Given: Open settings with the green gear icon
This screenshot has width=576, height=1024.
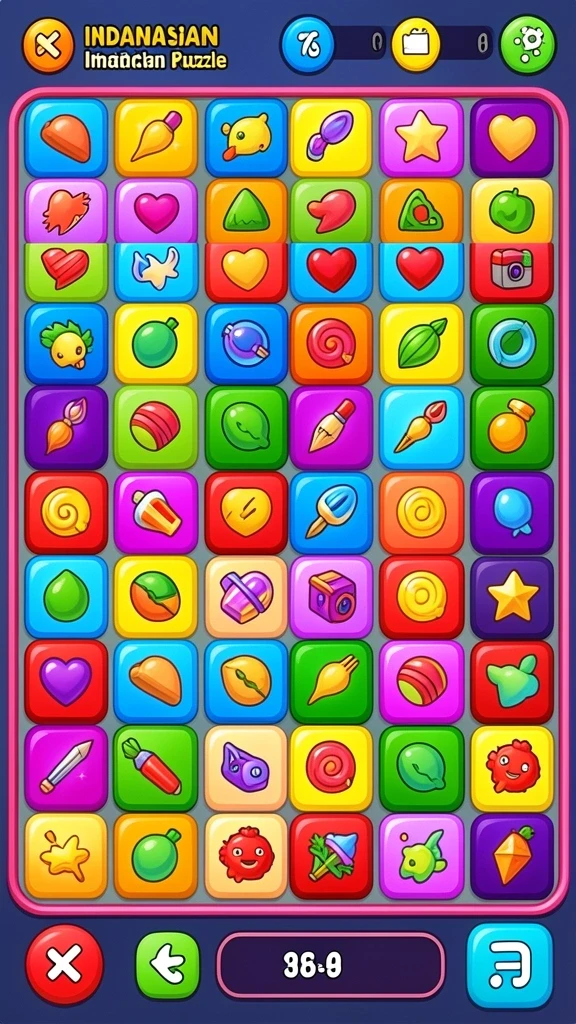Looking at the screenshot, I should [x=528, y=44].
